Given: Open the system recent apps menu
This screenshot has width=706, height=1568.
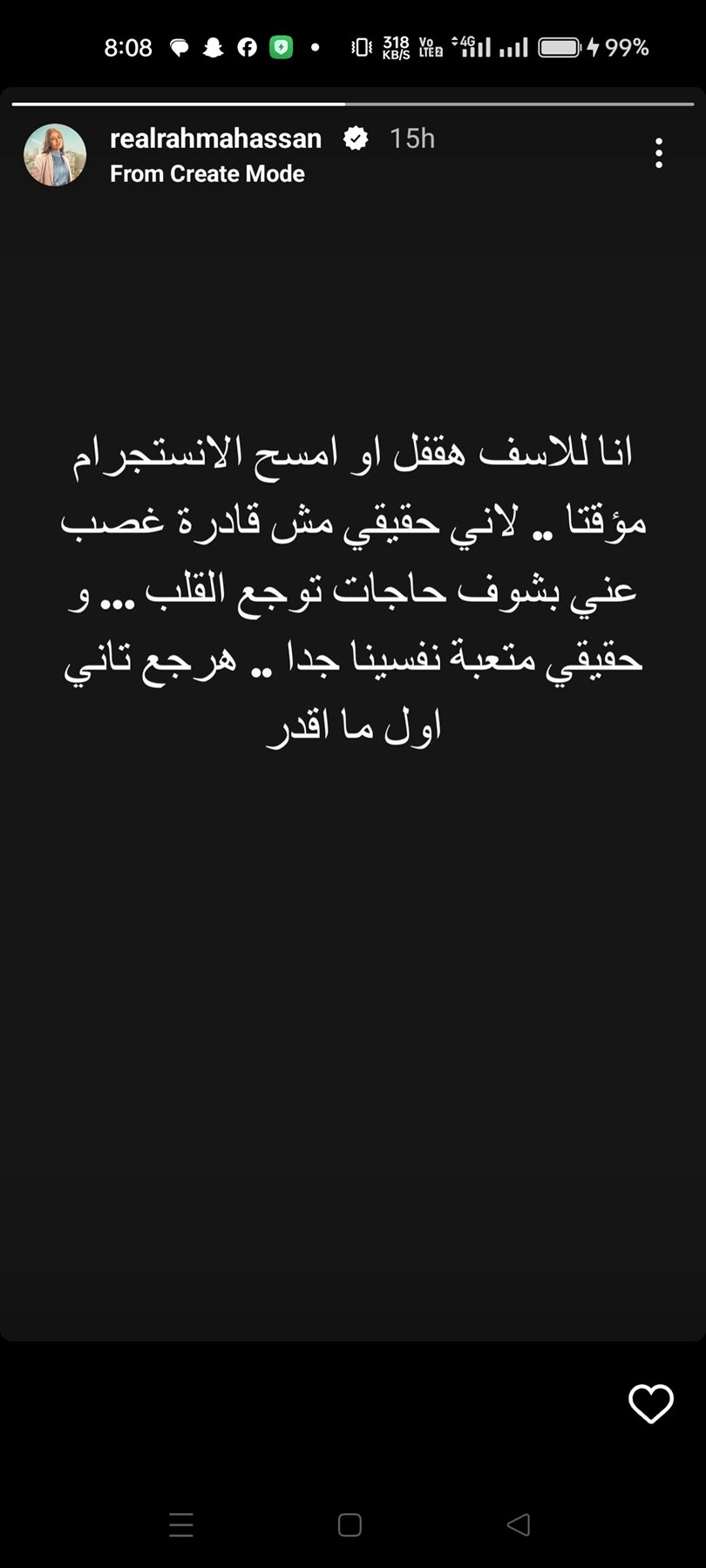Looking at the screenshot, I should [x=181, y=1524].
